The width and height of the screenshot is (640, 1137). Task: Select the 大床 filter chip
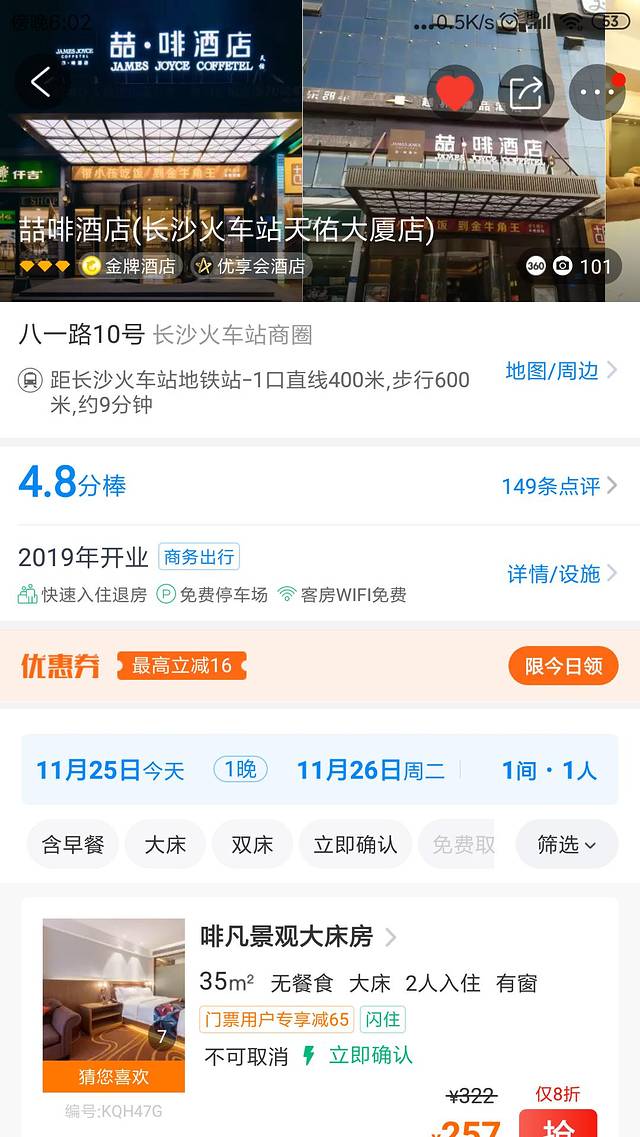(165, 844)
